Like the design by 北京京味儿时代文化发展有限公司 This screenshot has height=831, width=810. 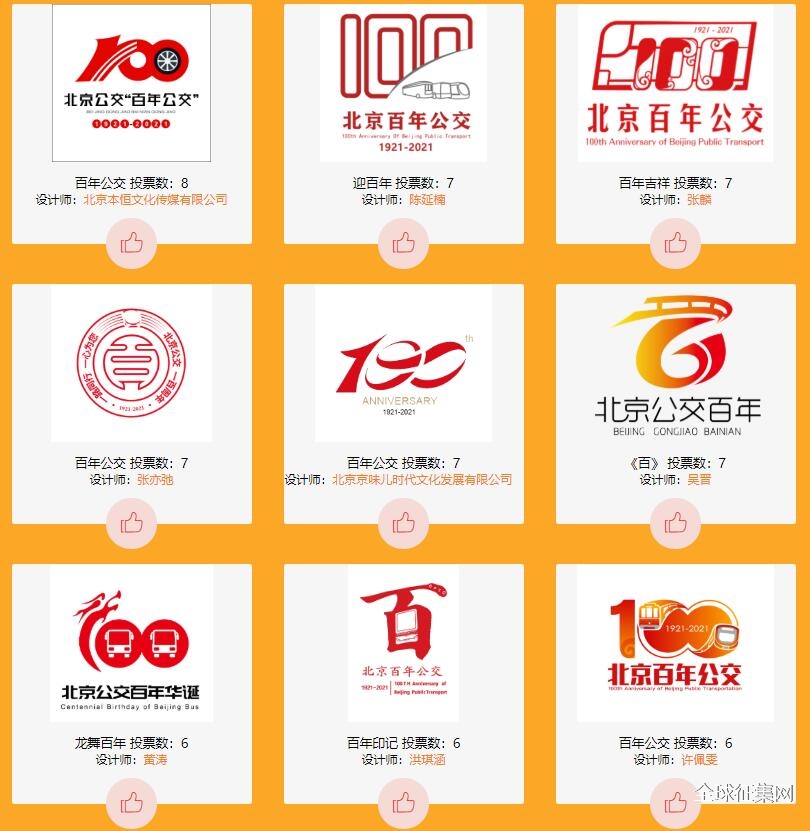pyautogui.click(x=403, y=523)
